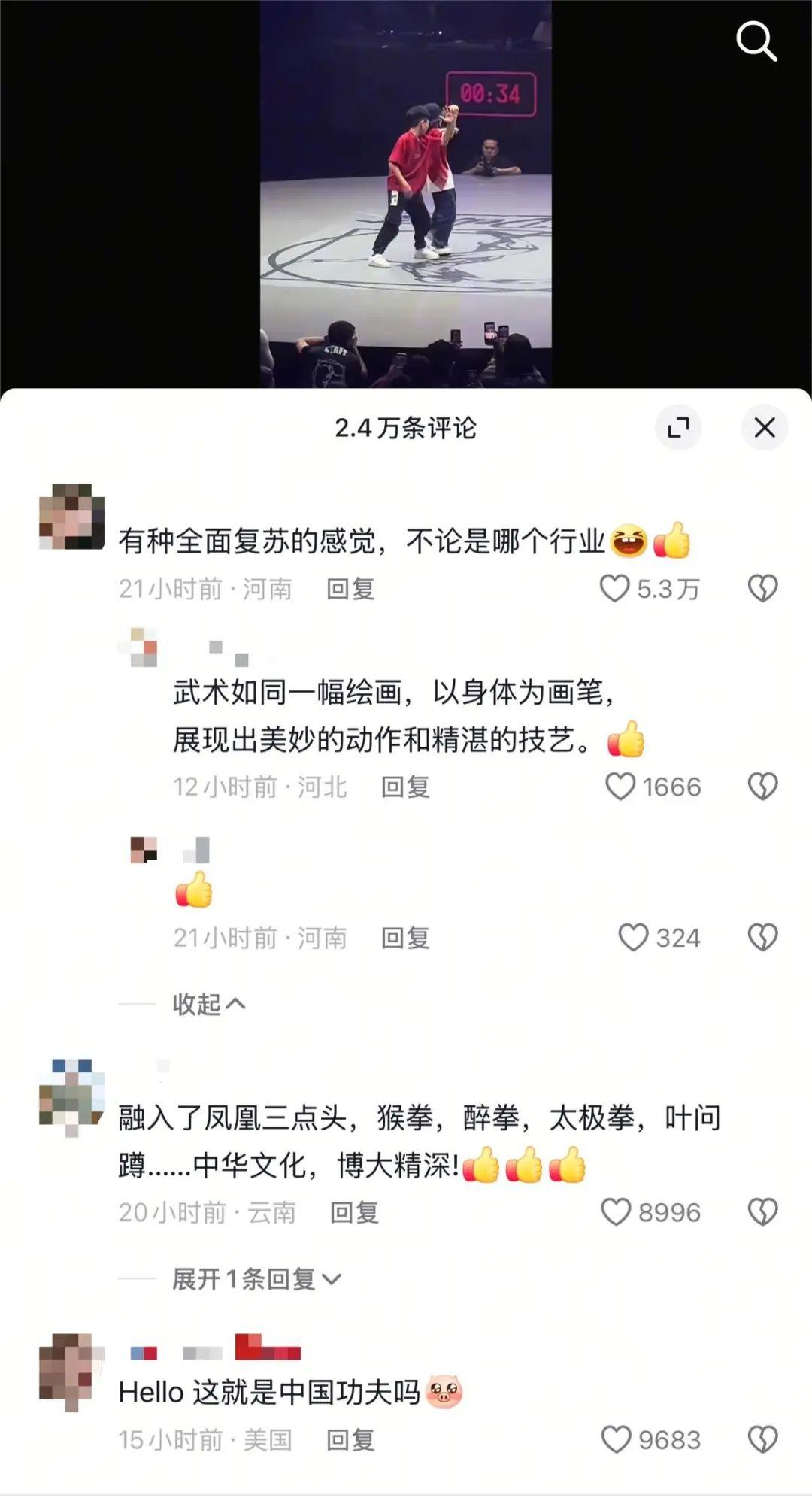Like the Hello 这就是中国功夫吗 comment
812x1501 pixels.
point(616,1439)
